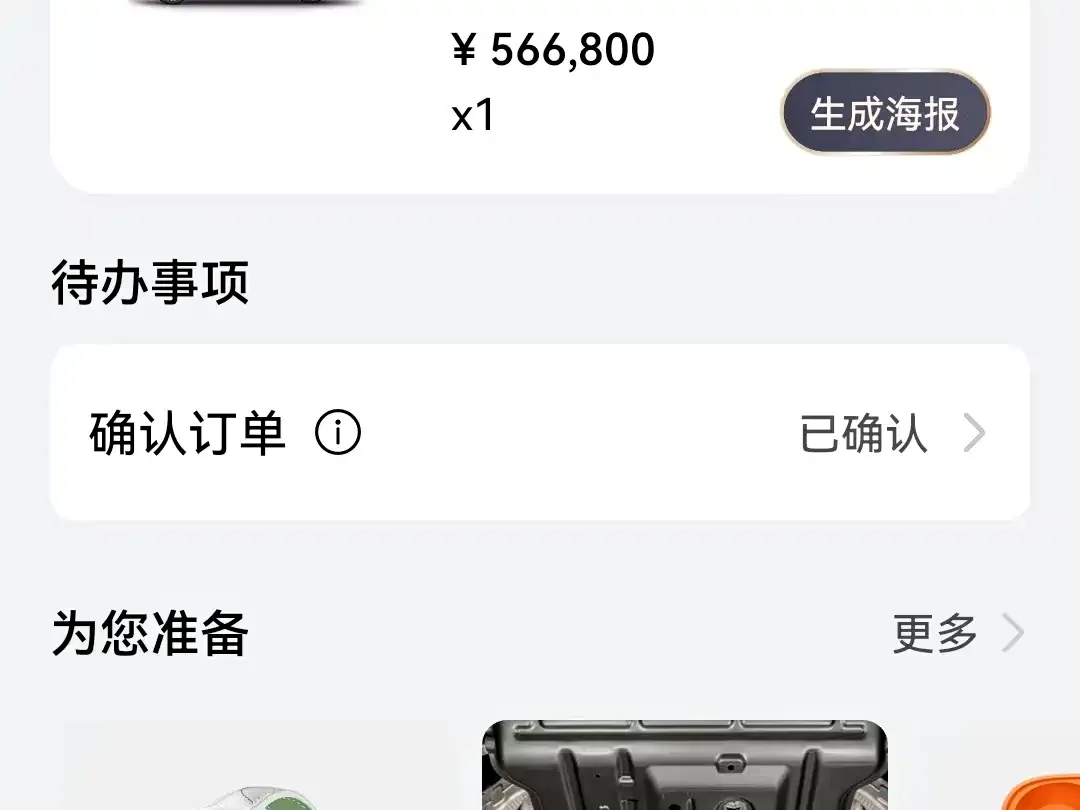Image resolution: width=1080 pixels, height=810 pixels.
Task: Open the 确认订单 row showing 已确认
Action: click(539, 433)
